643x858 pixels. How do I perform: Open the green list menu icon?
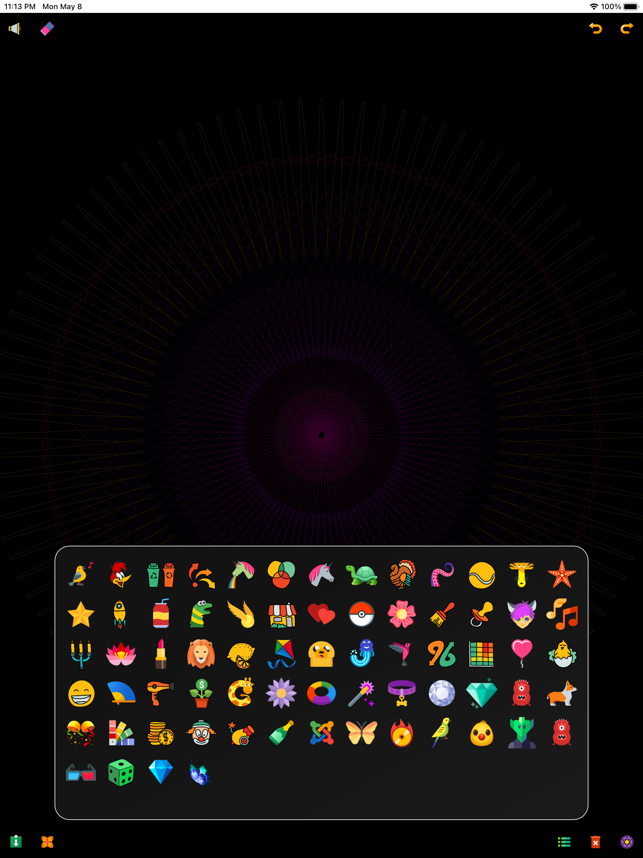coord(564,842)
